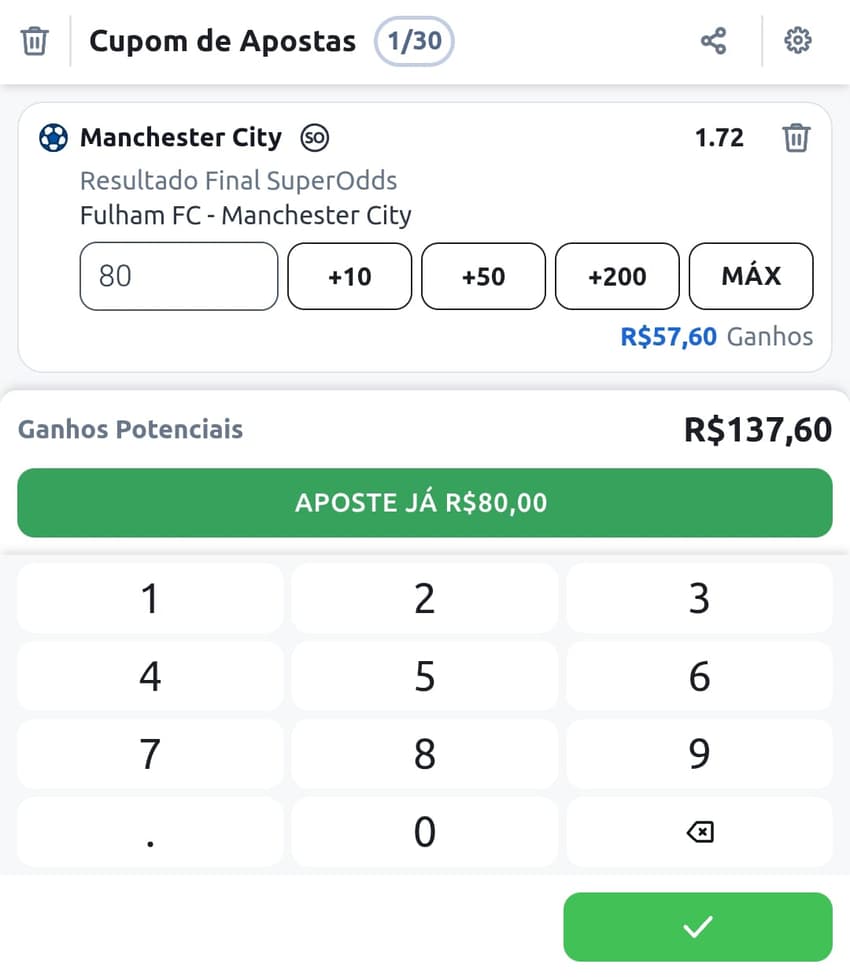Open the share options icon

[x=714, y=40]
